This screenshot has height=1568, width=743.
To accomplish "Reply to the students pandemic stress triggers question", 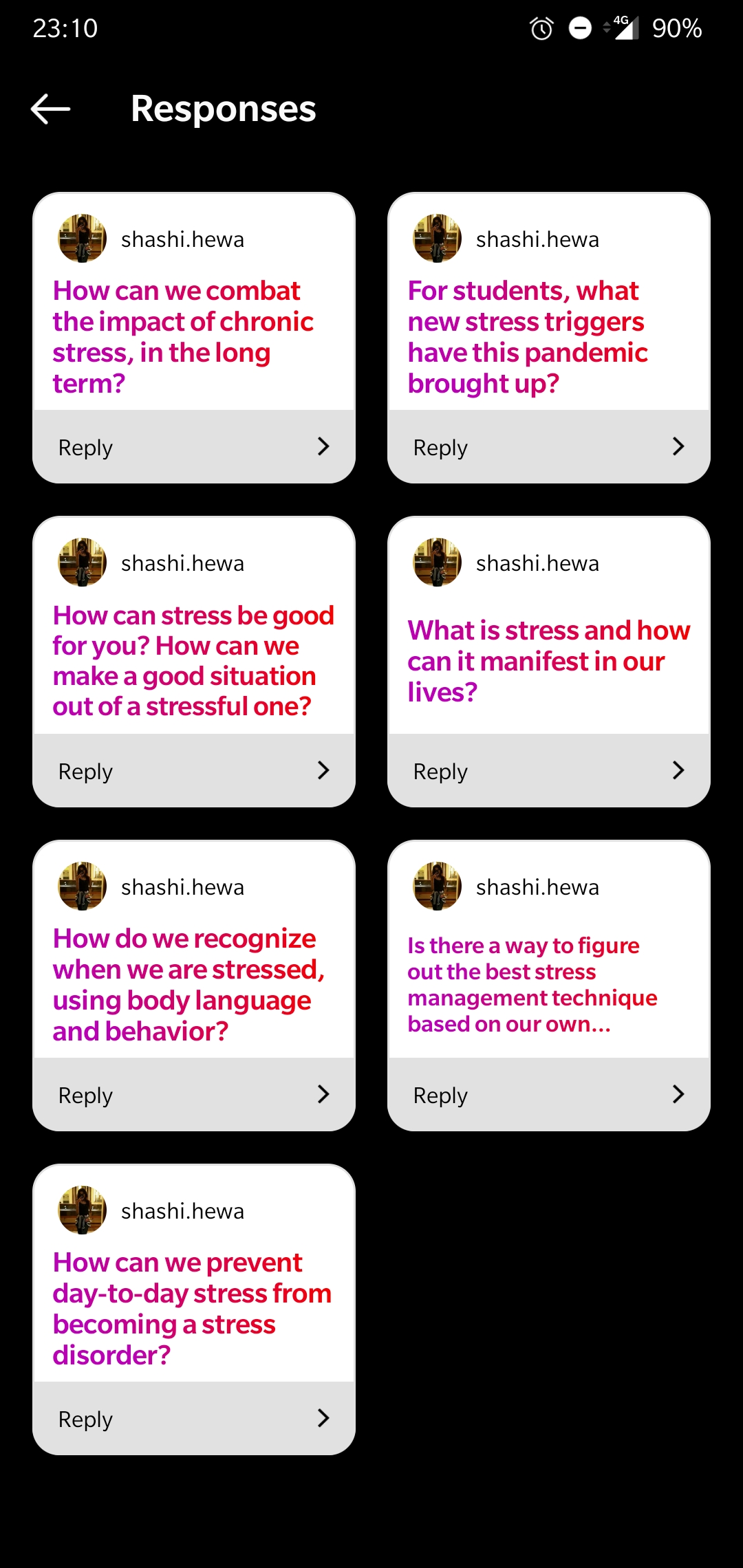I will [x=548, y=447].
